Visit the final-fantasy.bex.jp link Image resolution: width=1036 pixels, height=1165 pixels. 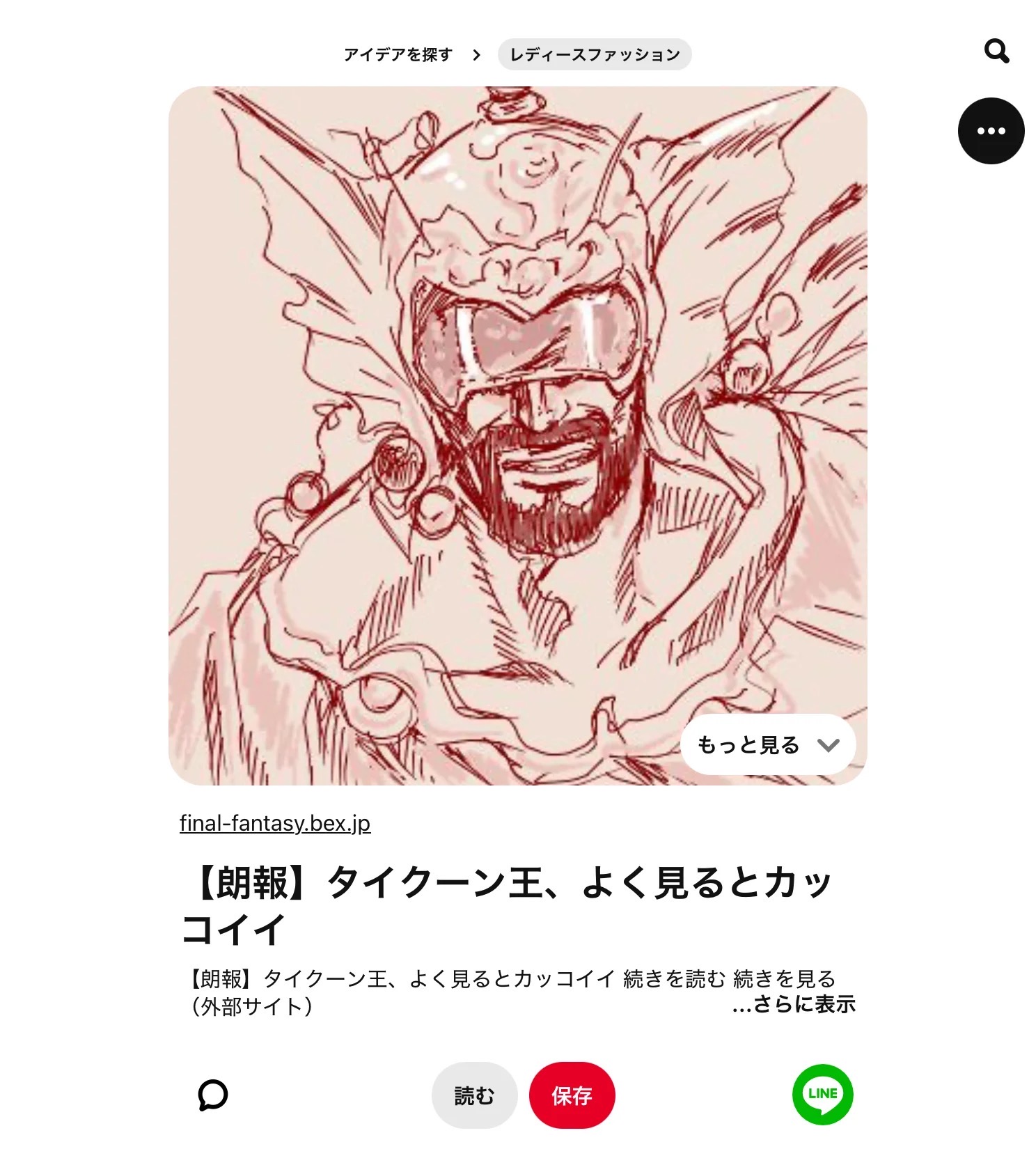(x=275, y=823)
